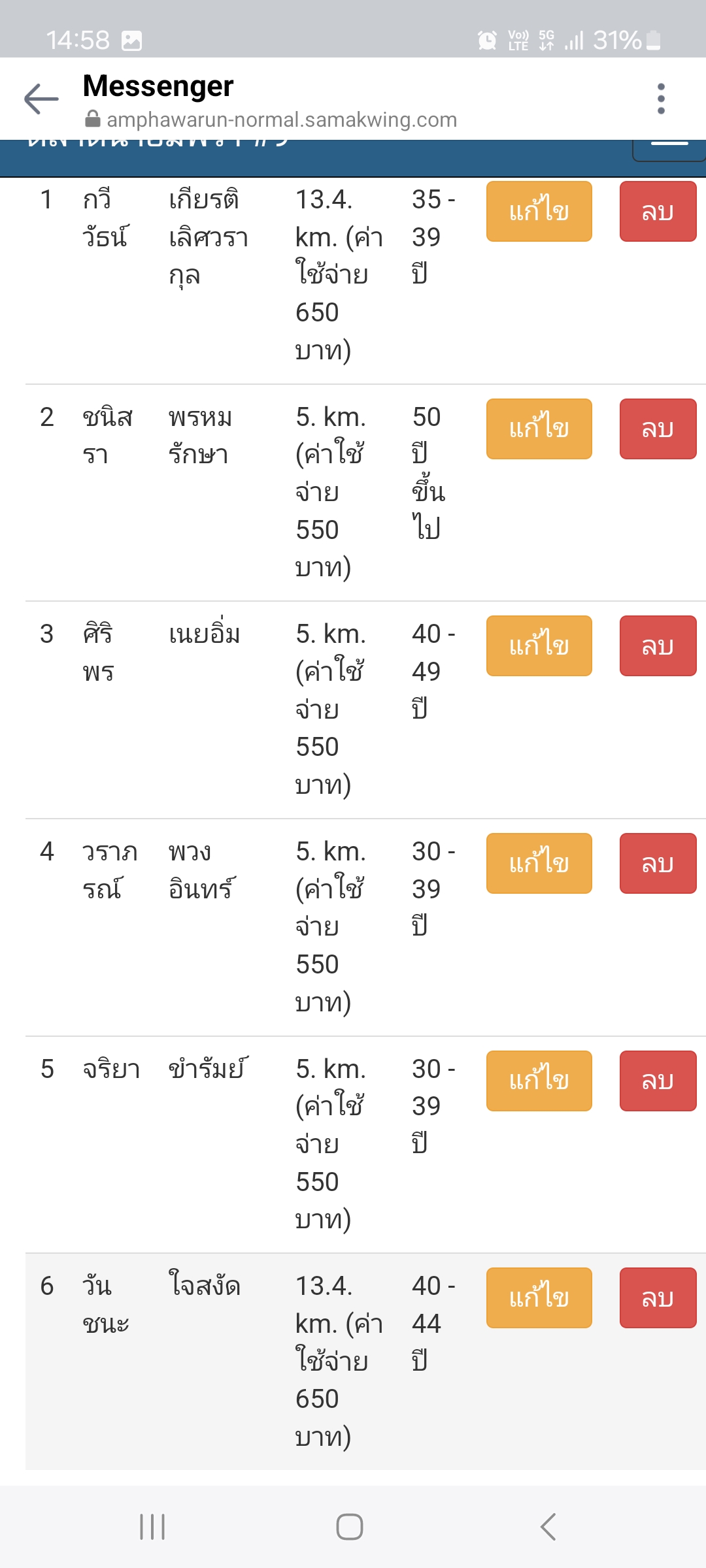Open the three-dot overflow menu
The width and height of the screenshot is (706, 1568).
661,99
